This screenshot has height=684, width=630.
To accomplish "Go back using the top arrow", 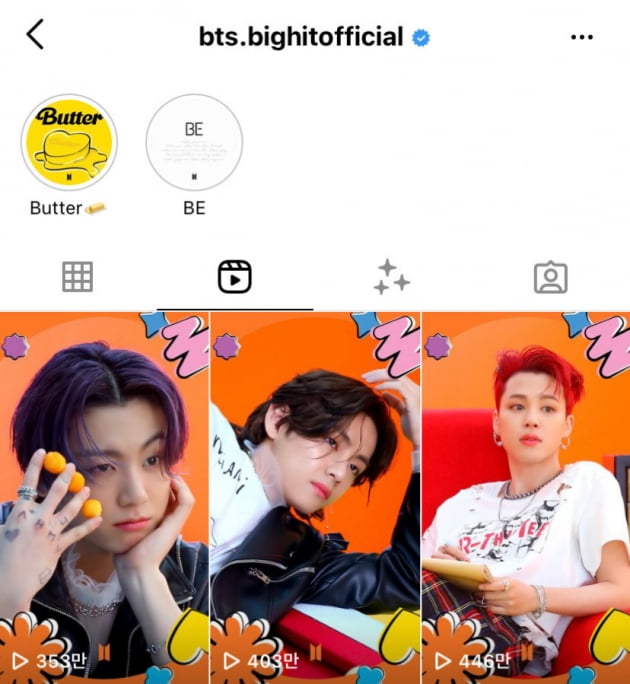I will click(35, 35).
